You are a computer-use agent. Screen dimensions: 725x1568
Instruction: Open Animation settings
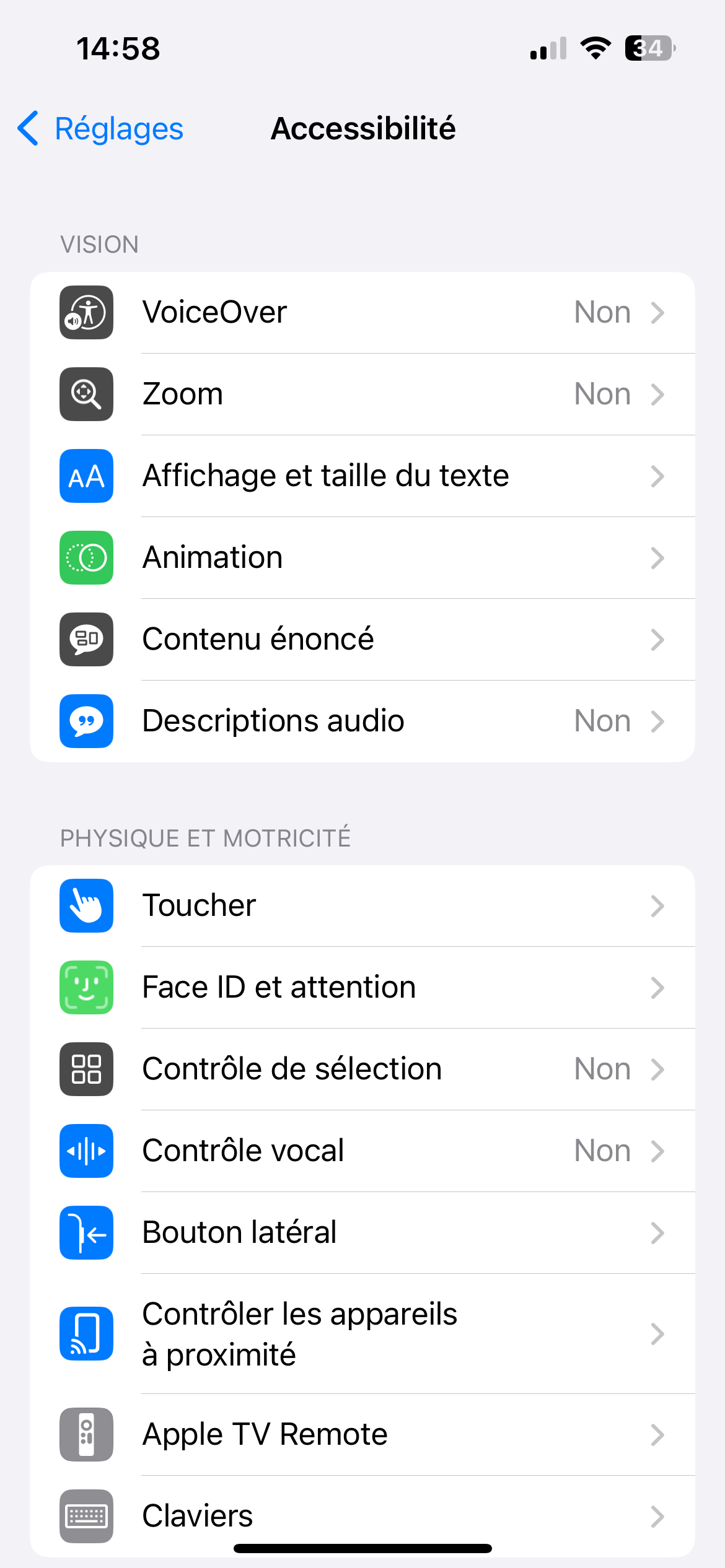coord(362,557)
